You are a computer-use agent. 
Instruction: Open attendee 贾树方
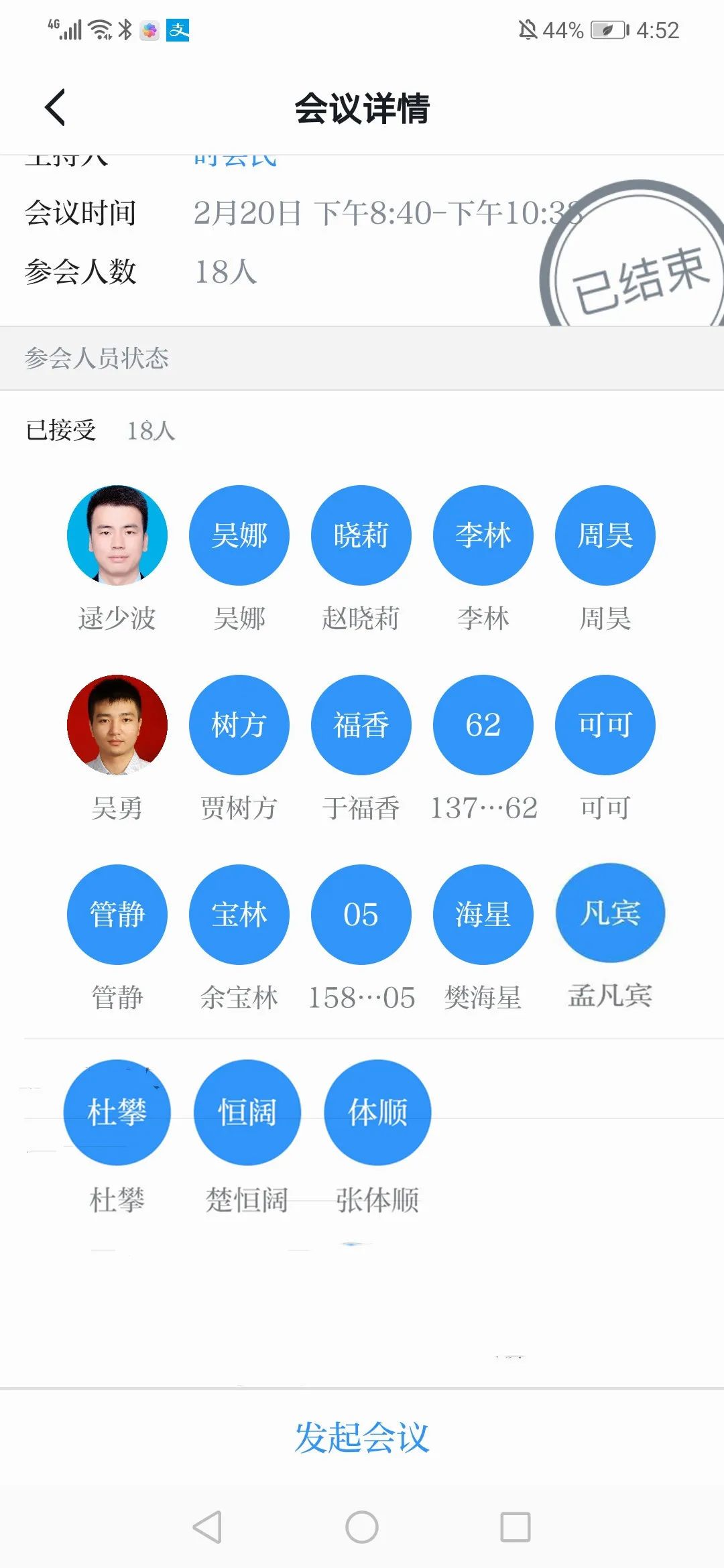click(x=239, y=725)
